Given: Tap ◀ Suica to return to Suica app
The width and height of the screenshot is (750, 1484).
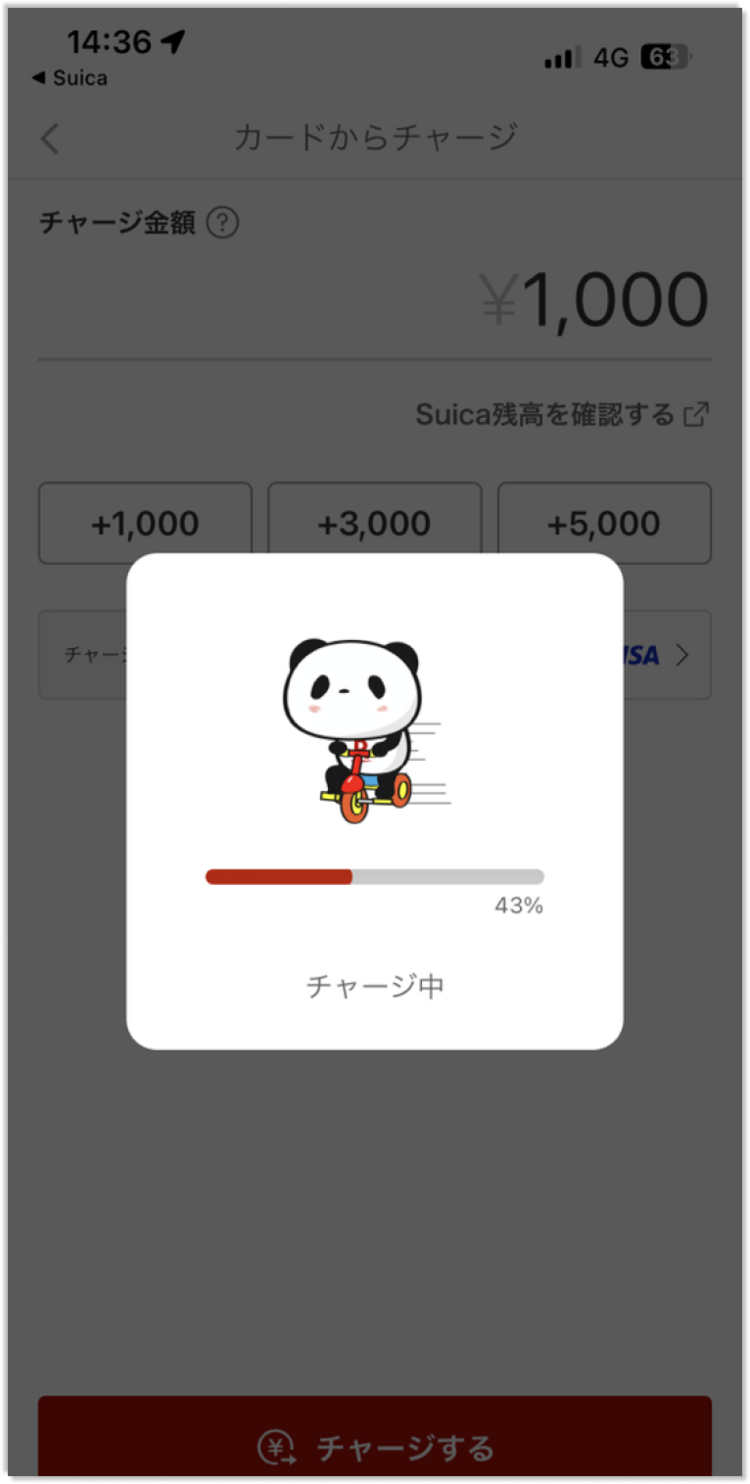Looking at the screenshot, I should [68, 78].
